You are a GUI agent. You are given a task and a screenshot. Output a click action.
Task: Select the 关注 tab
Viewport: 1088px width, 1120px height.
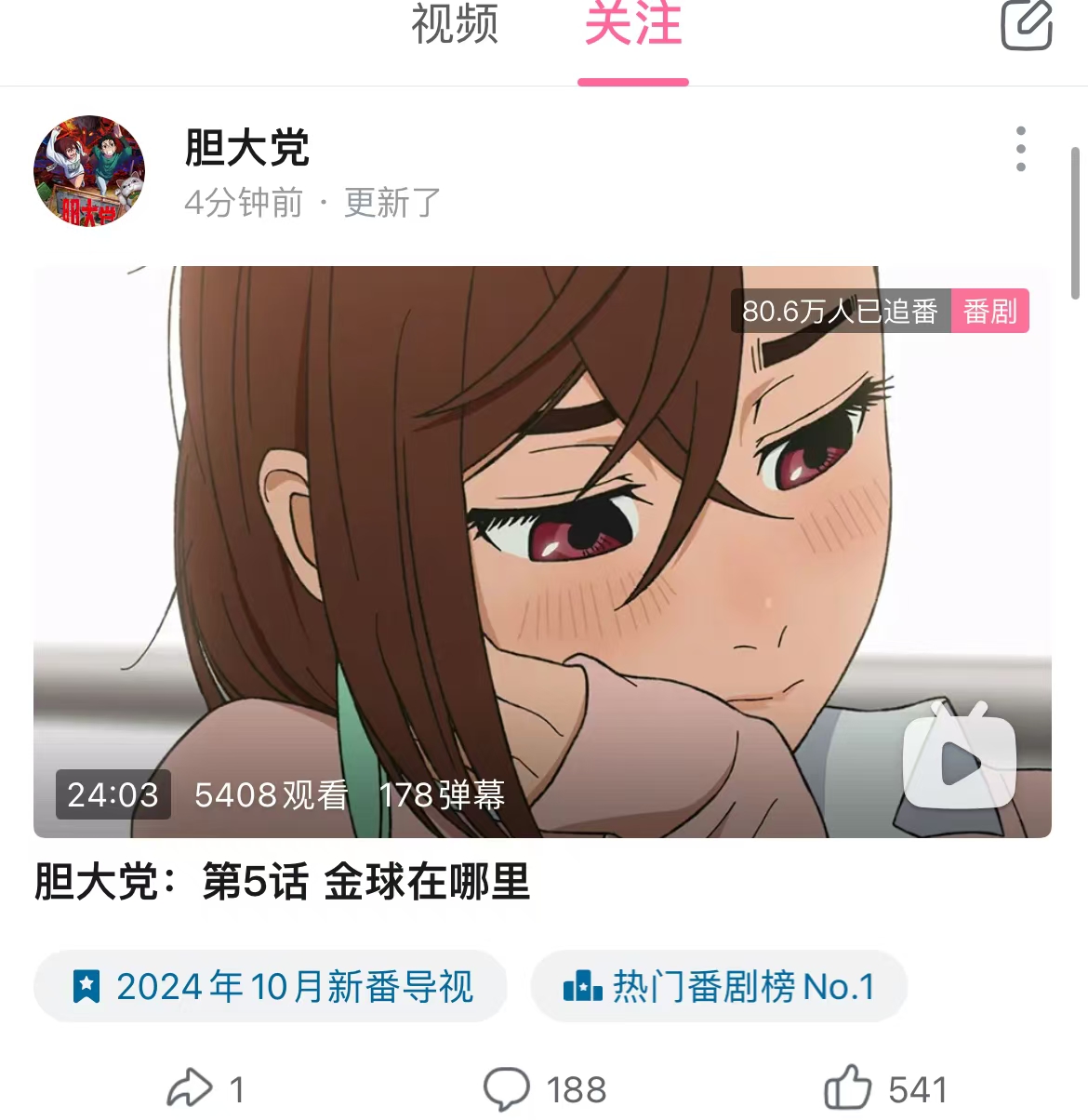pos(633,24)
